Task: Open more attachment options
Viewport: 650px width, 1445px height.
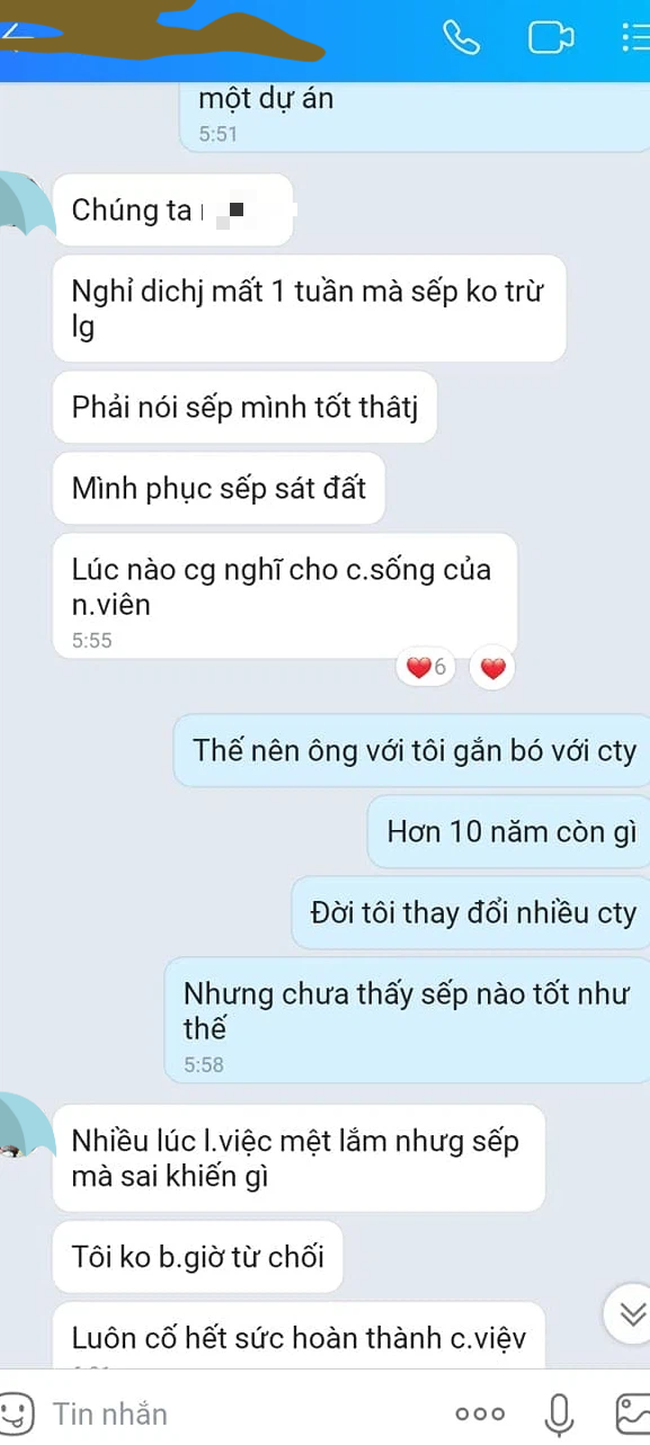Action: (x=481, y=1414)
